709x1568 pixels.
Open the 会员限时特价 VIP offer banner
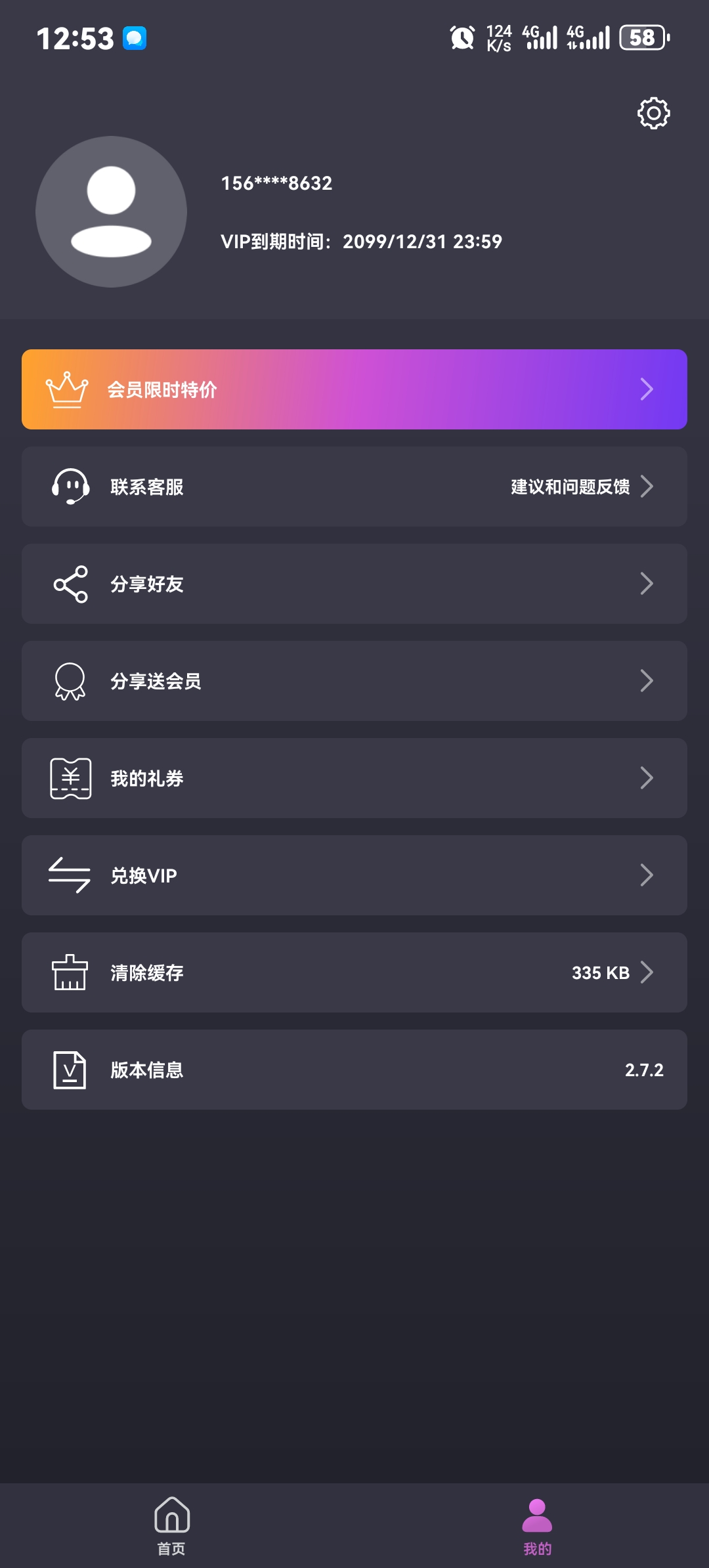pos(354,389)
